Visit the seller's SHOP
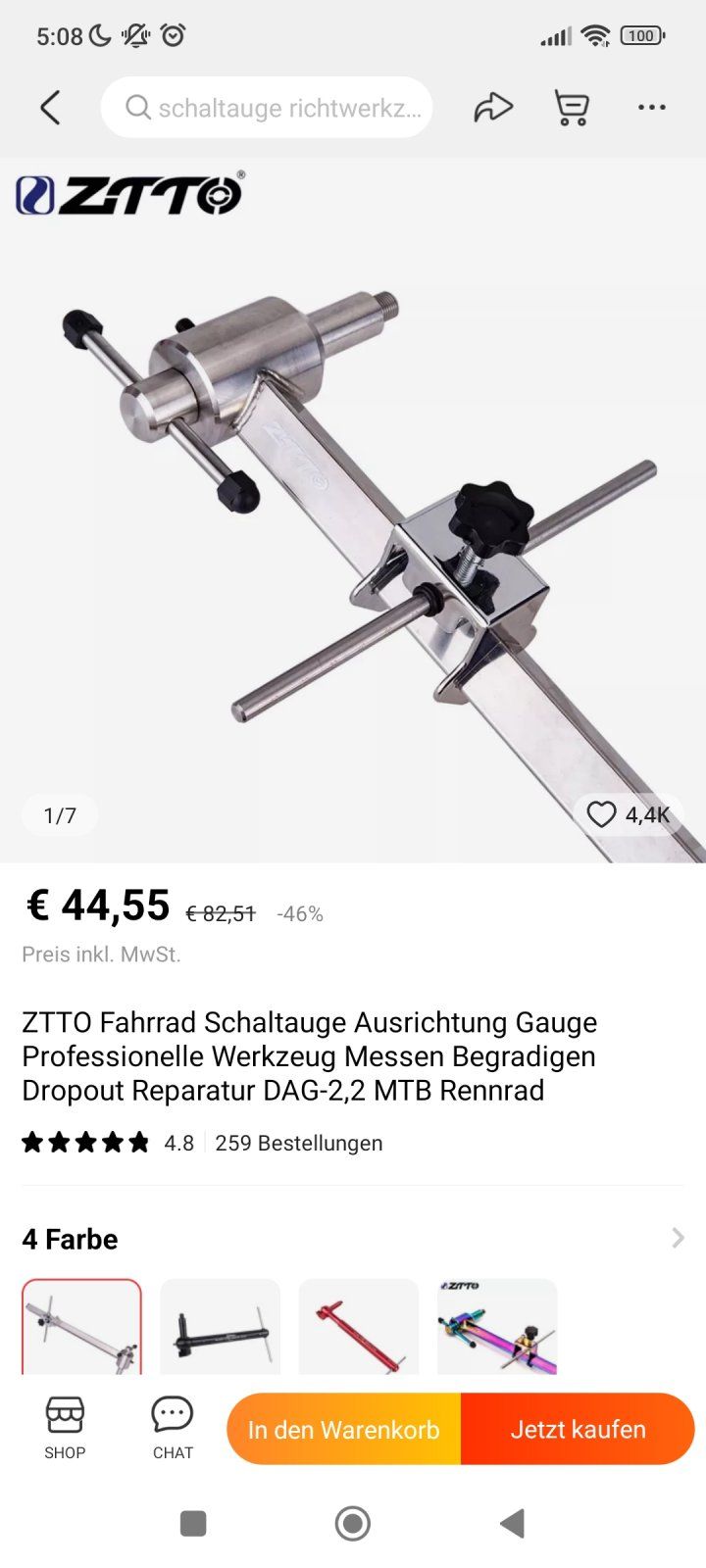Image resolution: width=706 pixels, height=1568 pixels. pyautogui.click(x=65, y=1429)
